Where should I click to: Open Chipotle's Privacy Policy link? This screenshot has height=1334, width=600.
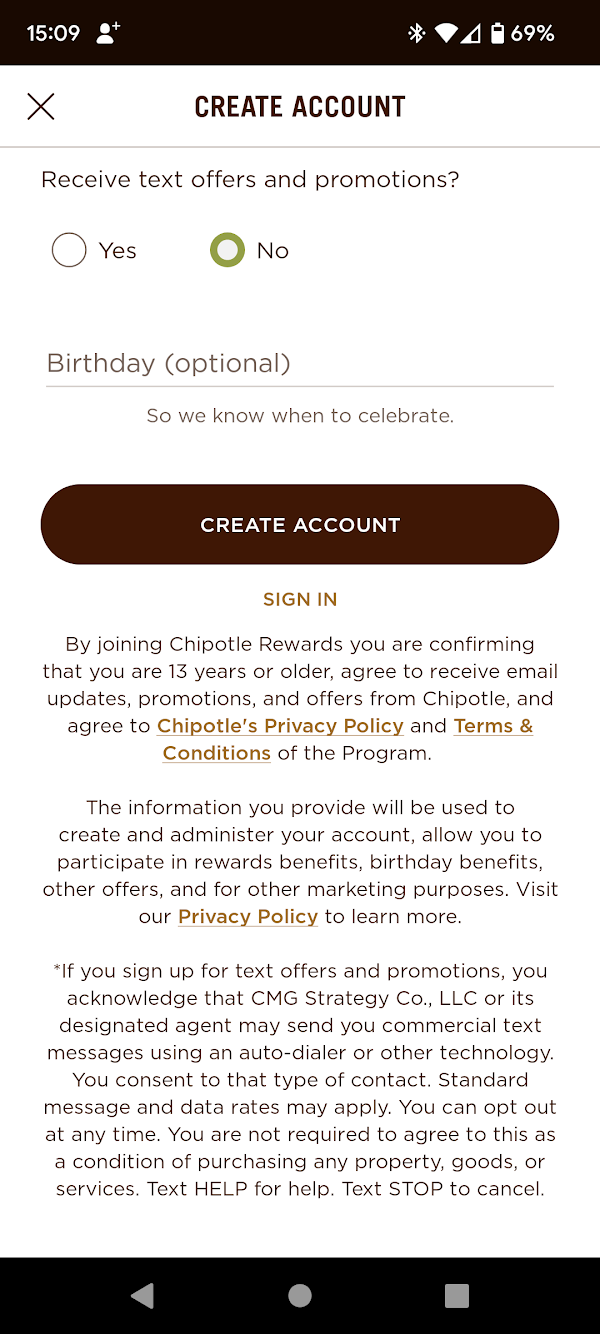coord(281,726)
